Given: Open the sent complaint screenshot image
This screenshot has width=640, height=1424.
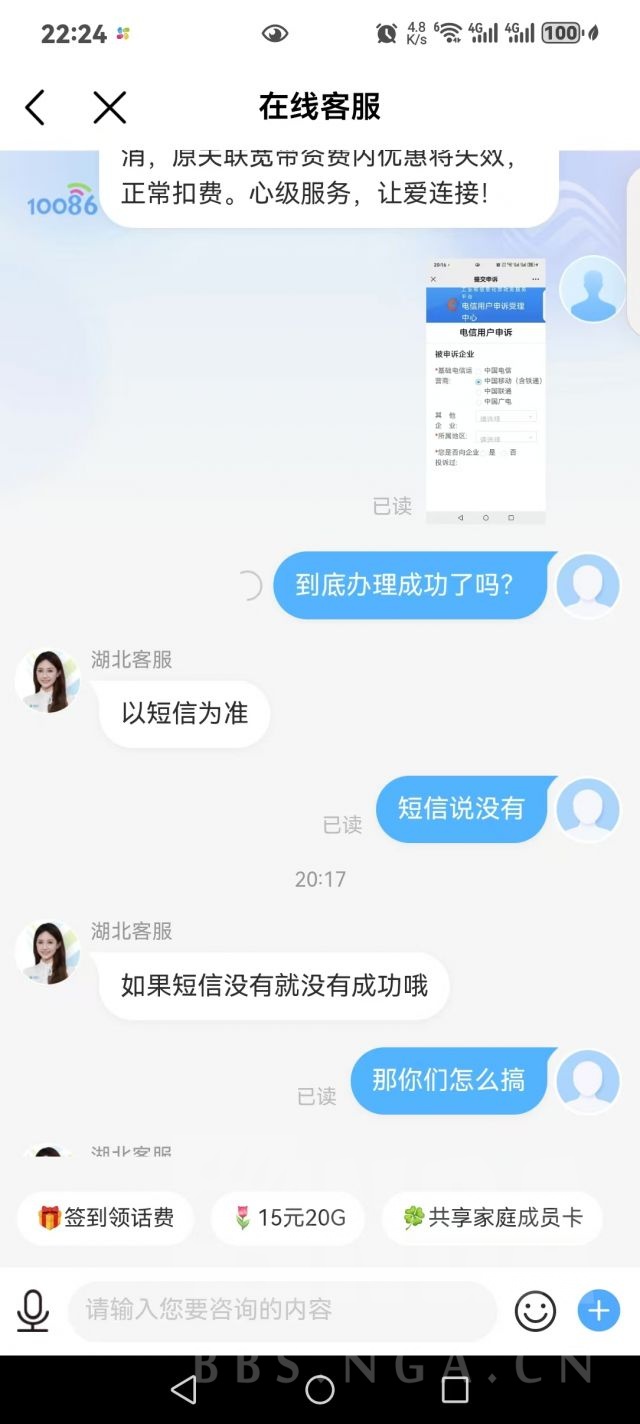Looking at the screenshot, I should [485, 391].
